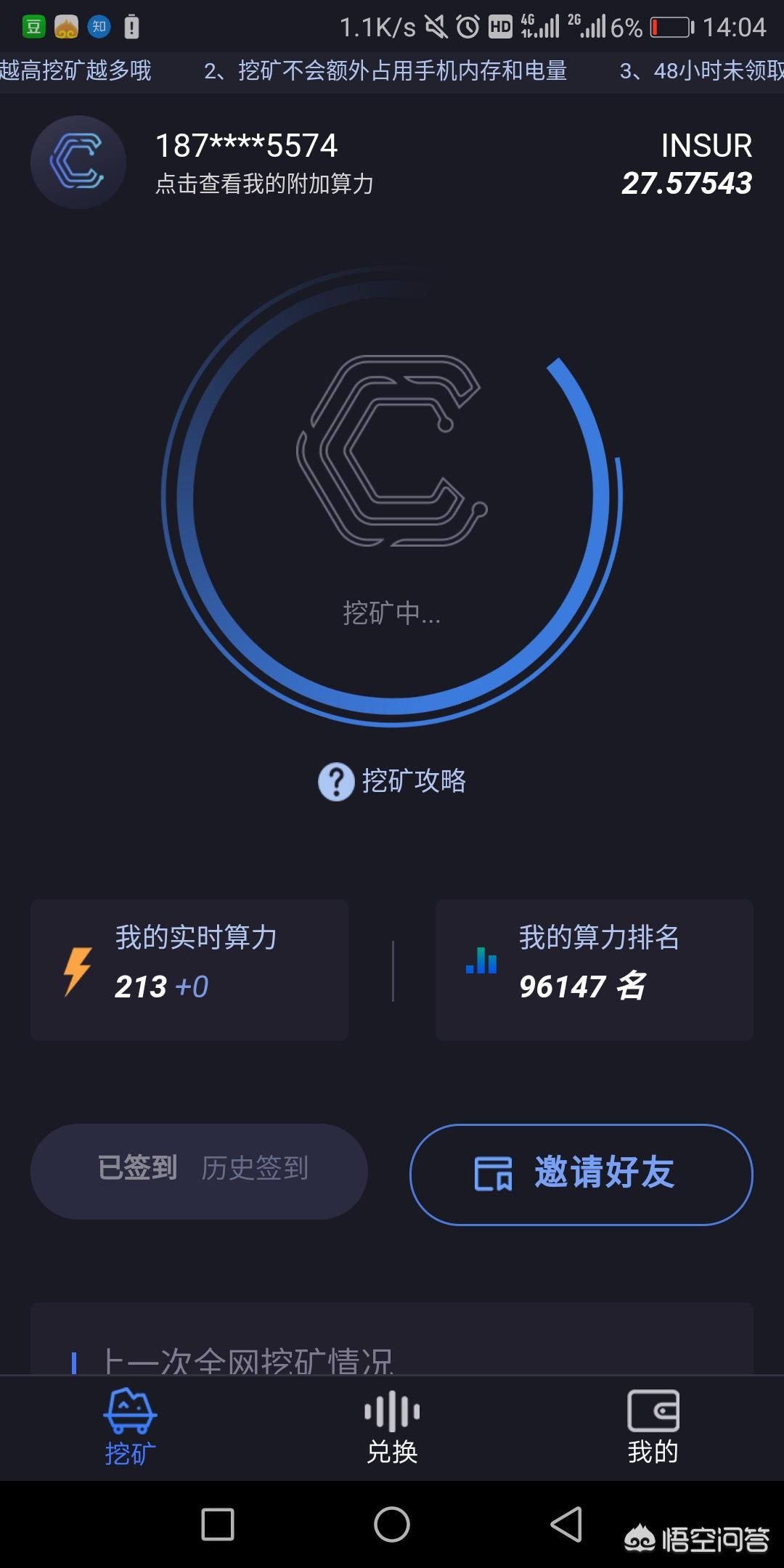
Task: Open system recent apps
Action: pos(217,1524)
